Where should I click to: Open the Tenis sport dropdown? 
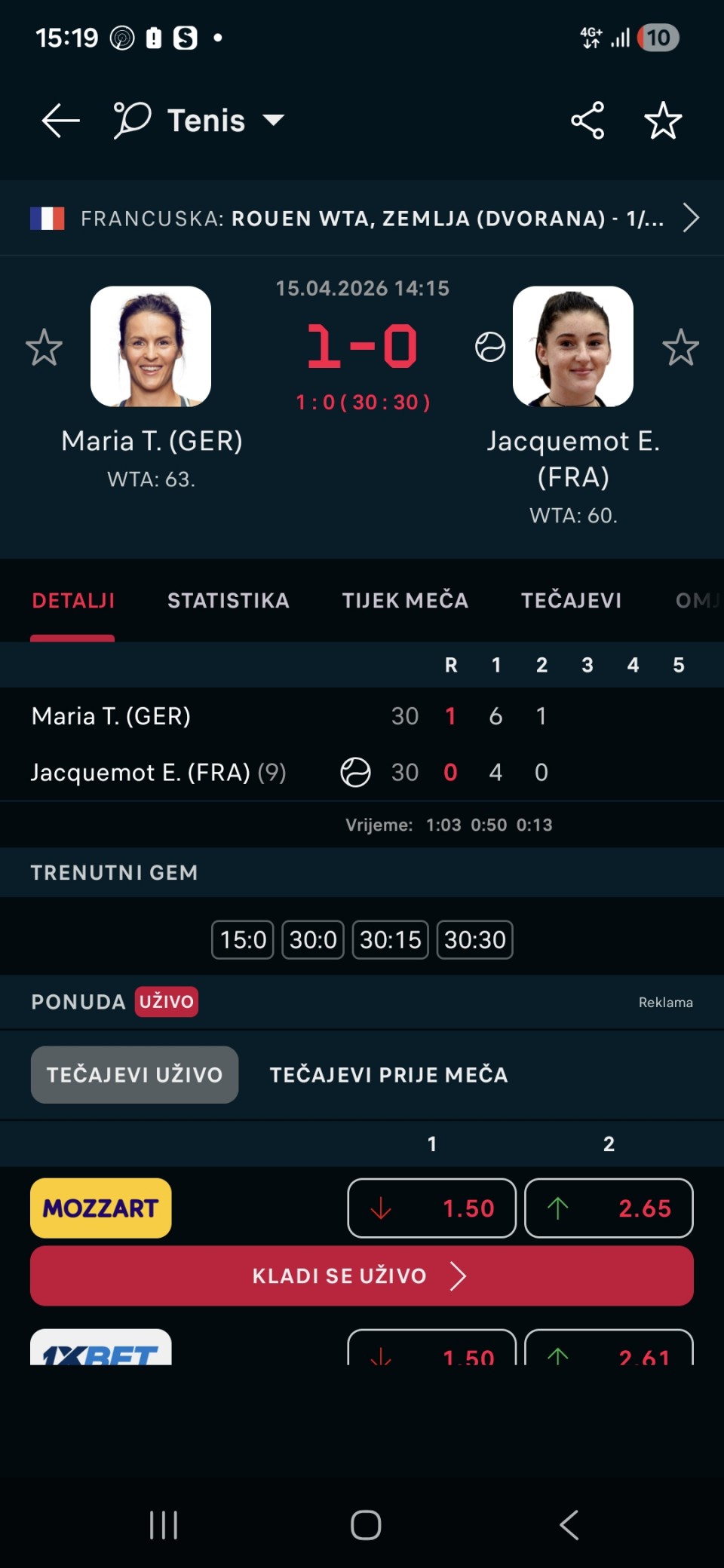click(201, 121)
